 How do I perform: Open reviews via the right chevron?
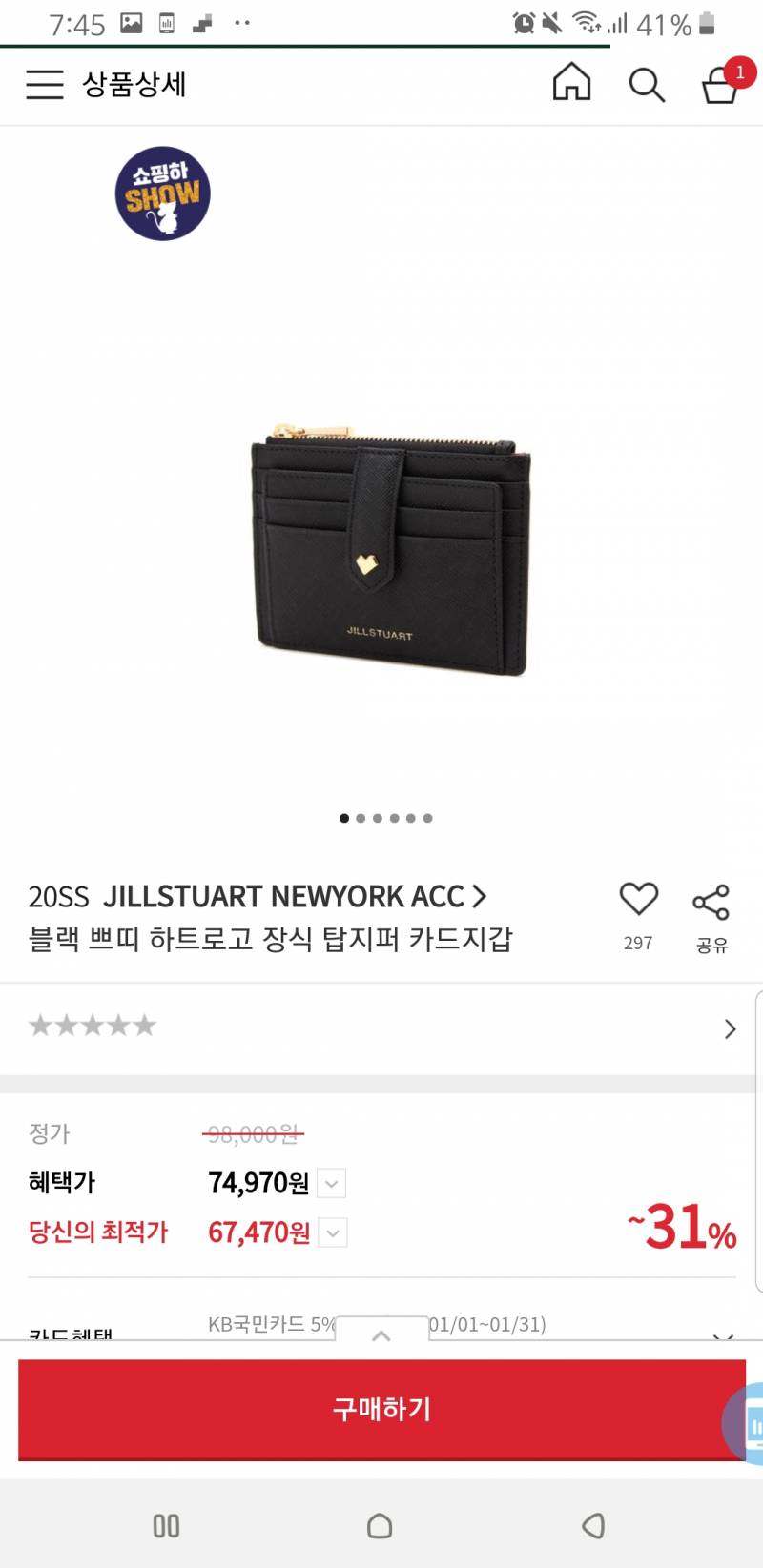click(731, 1029)
